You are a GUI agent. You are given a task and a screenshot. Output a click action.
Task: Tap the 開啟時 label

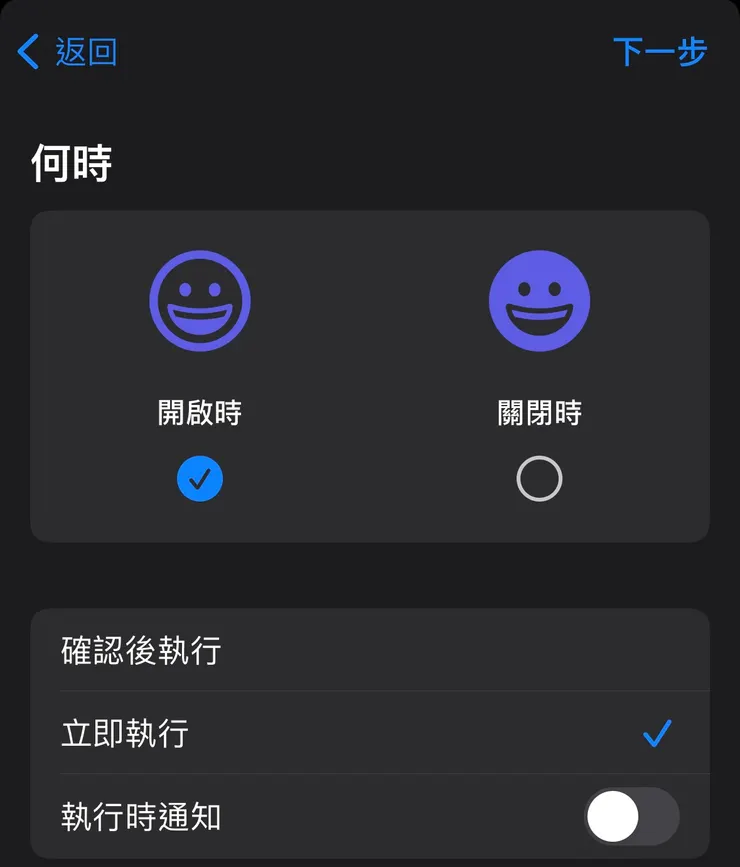tap(200, 412)
